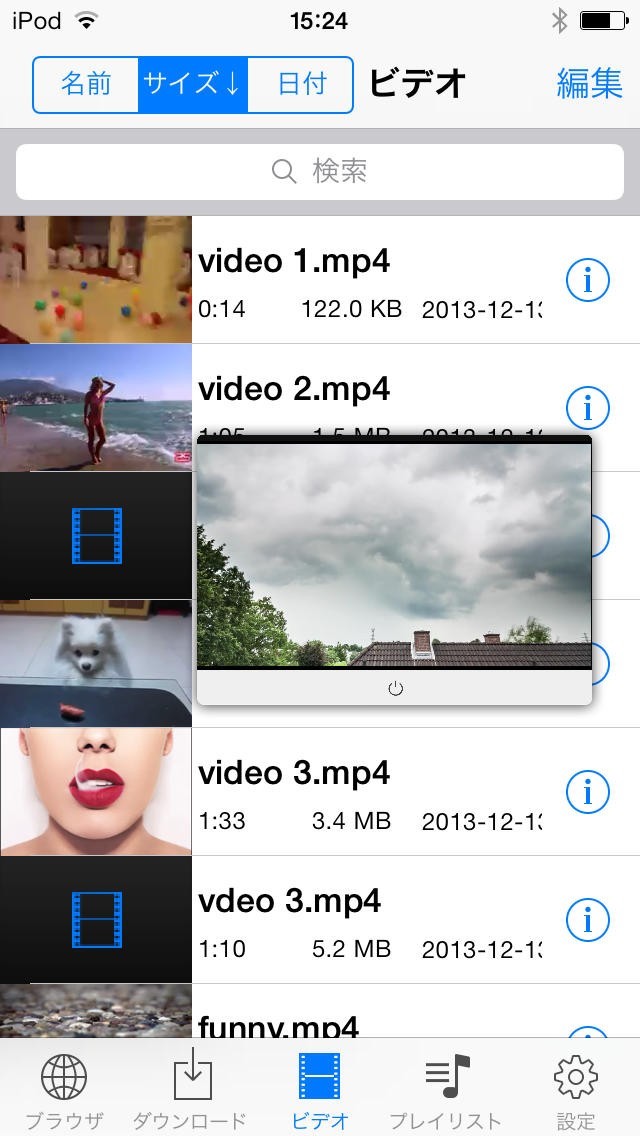Switch to the ダウンロード tab
This screenshot has height=1136, width=640.
pyautogui.click(x=192, y=1090)
